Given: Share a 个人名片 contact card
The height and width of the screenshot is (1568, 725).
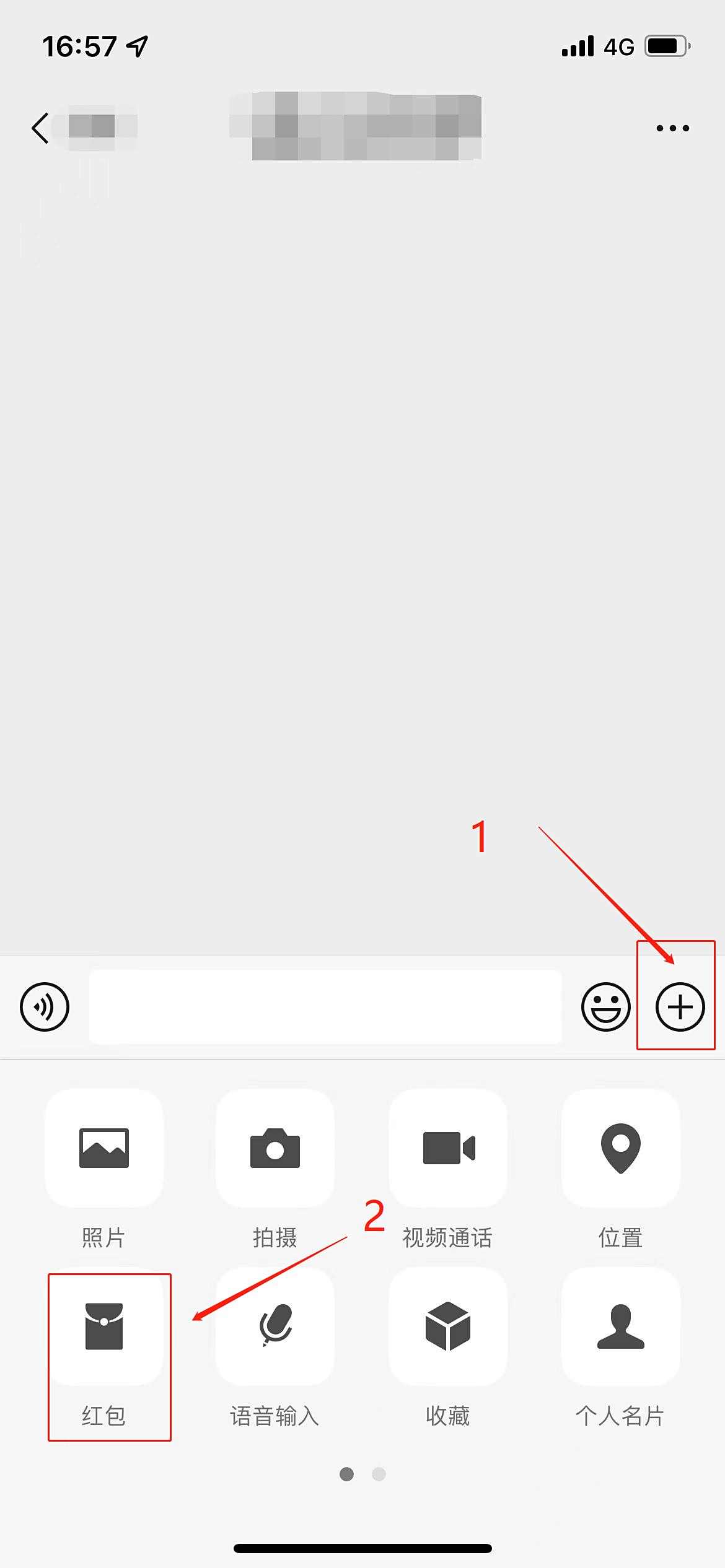Looking at the screenshot, I should 620,1326.
